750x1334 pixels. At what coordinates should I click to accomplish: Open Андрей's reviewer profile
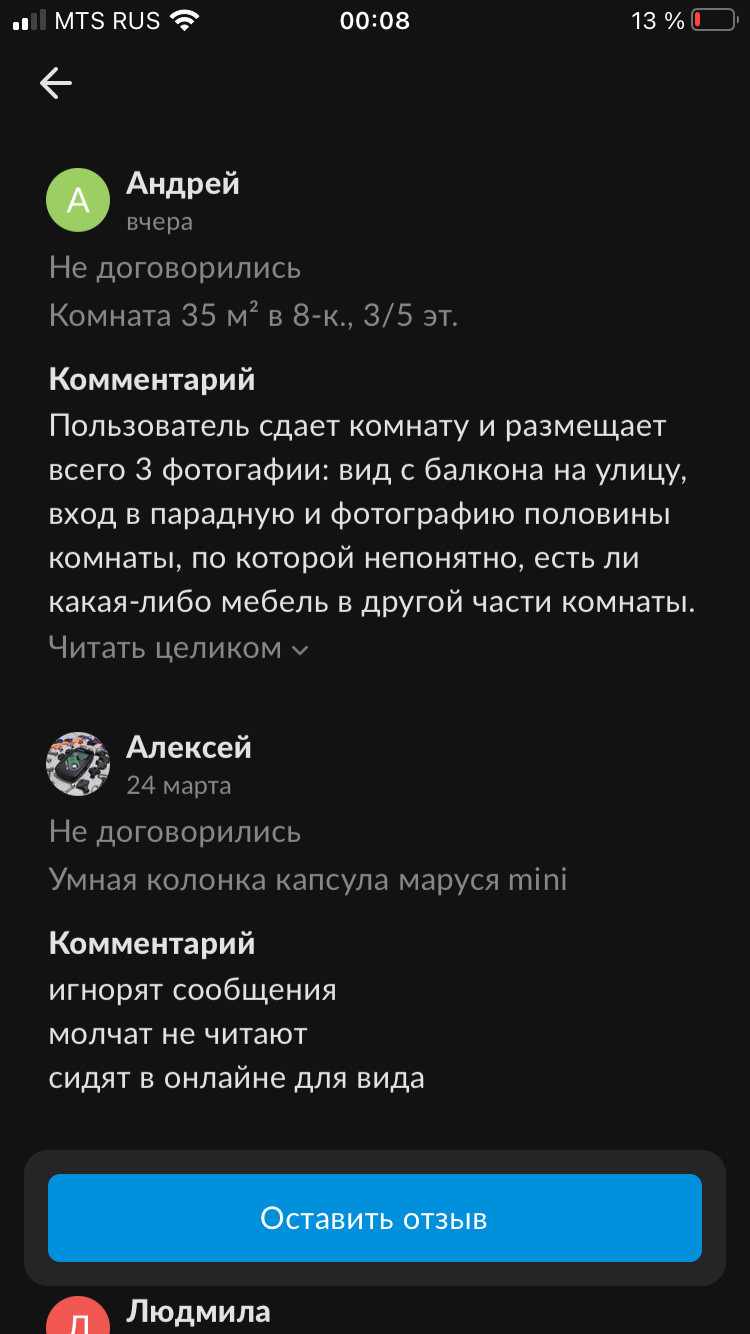[78, 200]
